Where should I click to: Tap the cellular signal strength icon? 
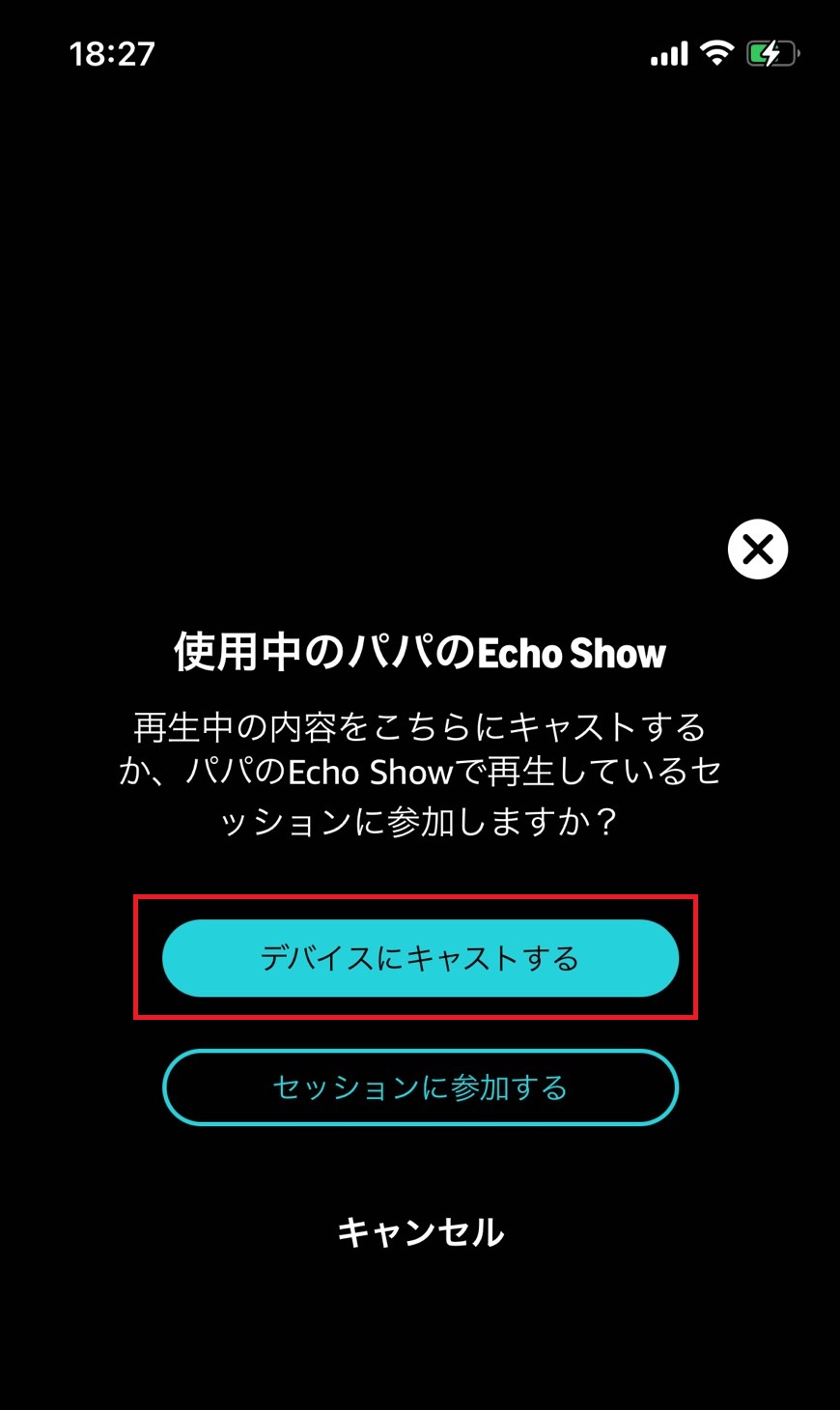668,53
